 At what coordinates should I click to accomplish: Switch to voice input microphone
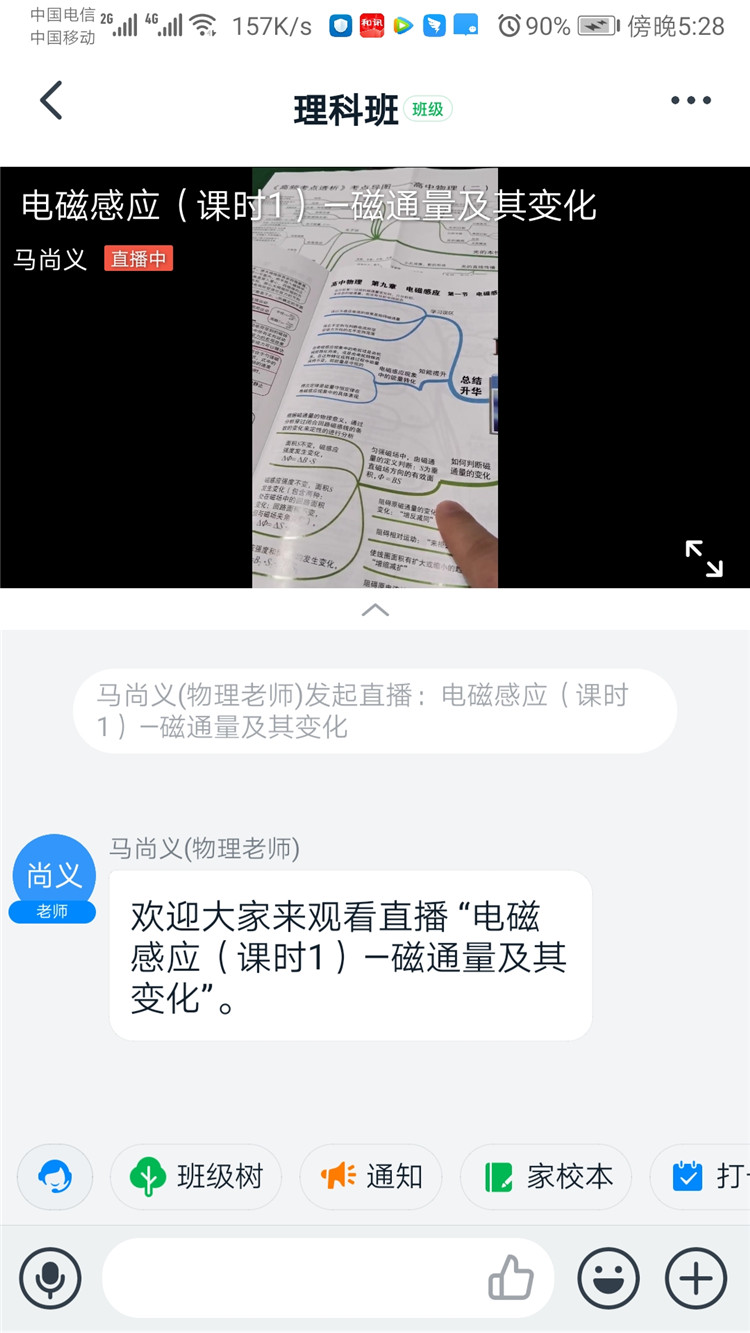click(50, 1278)
